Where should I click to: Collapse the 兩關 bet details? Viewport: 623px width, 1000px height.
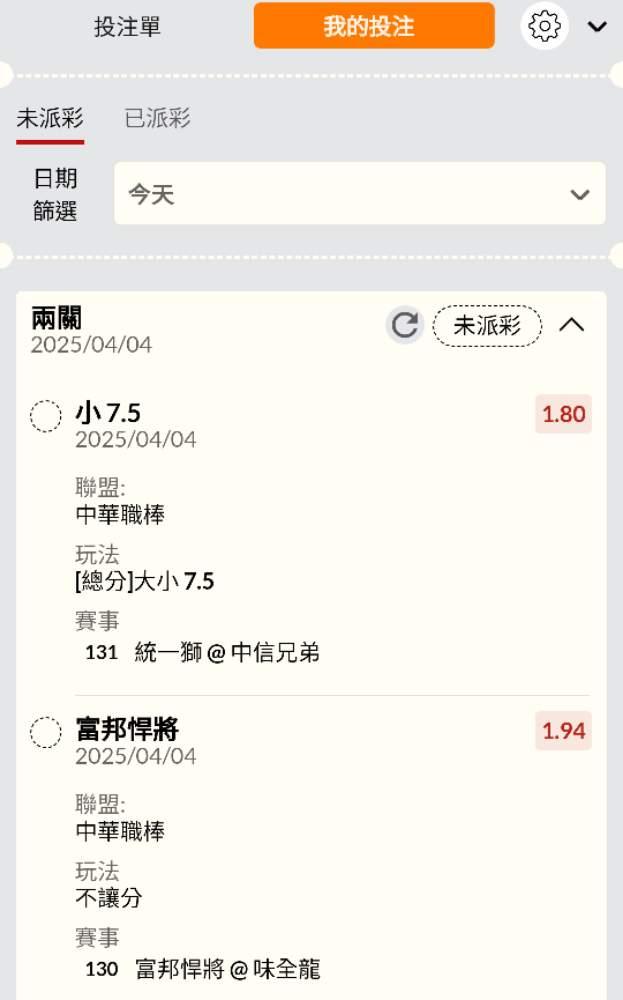click(x=571, y=325)
